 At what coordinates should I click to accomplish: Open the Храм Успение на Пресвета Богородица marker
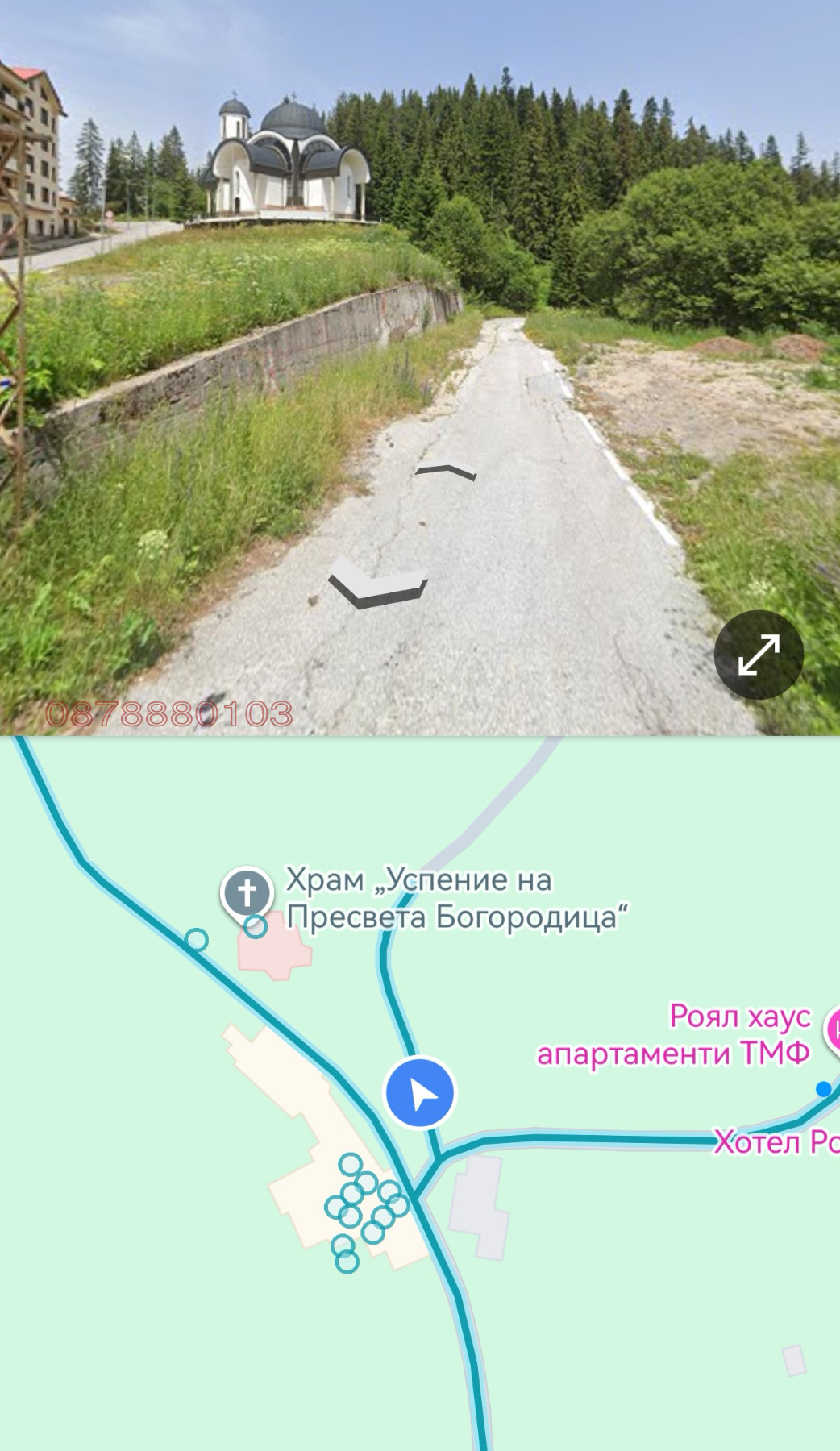(247, 892)
